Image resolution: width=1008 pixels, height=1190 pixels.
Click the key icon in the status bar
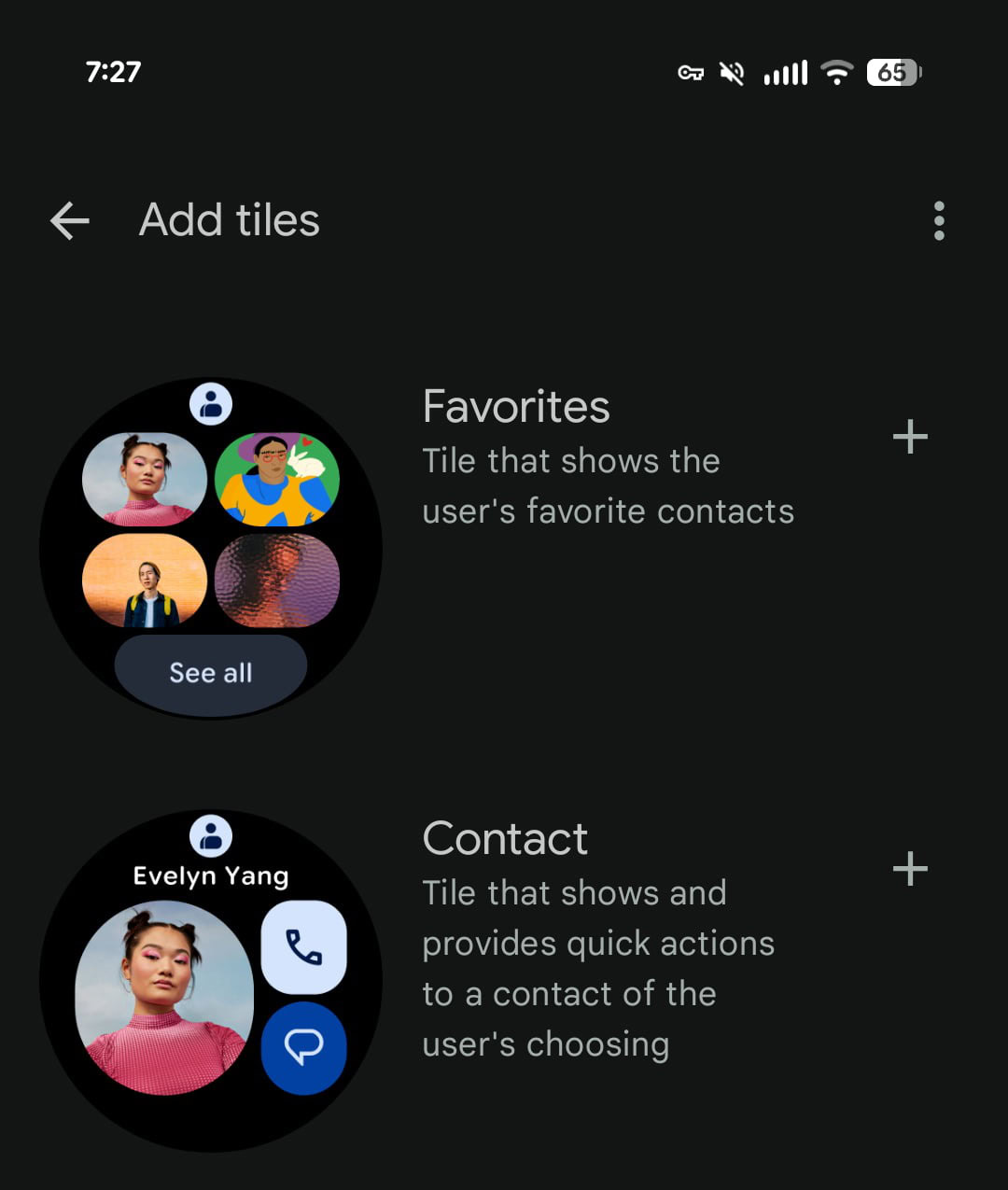(x=691, y=73)
